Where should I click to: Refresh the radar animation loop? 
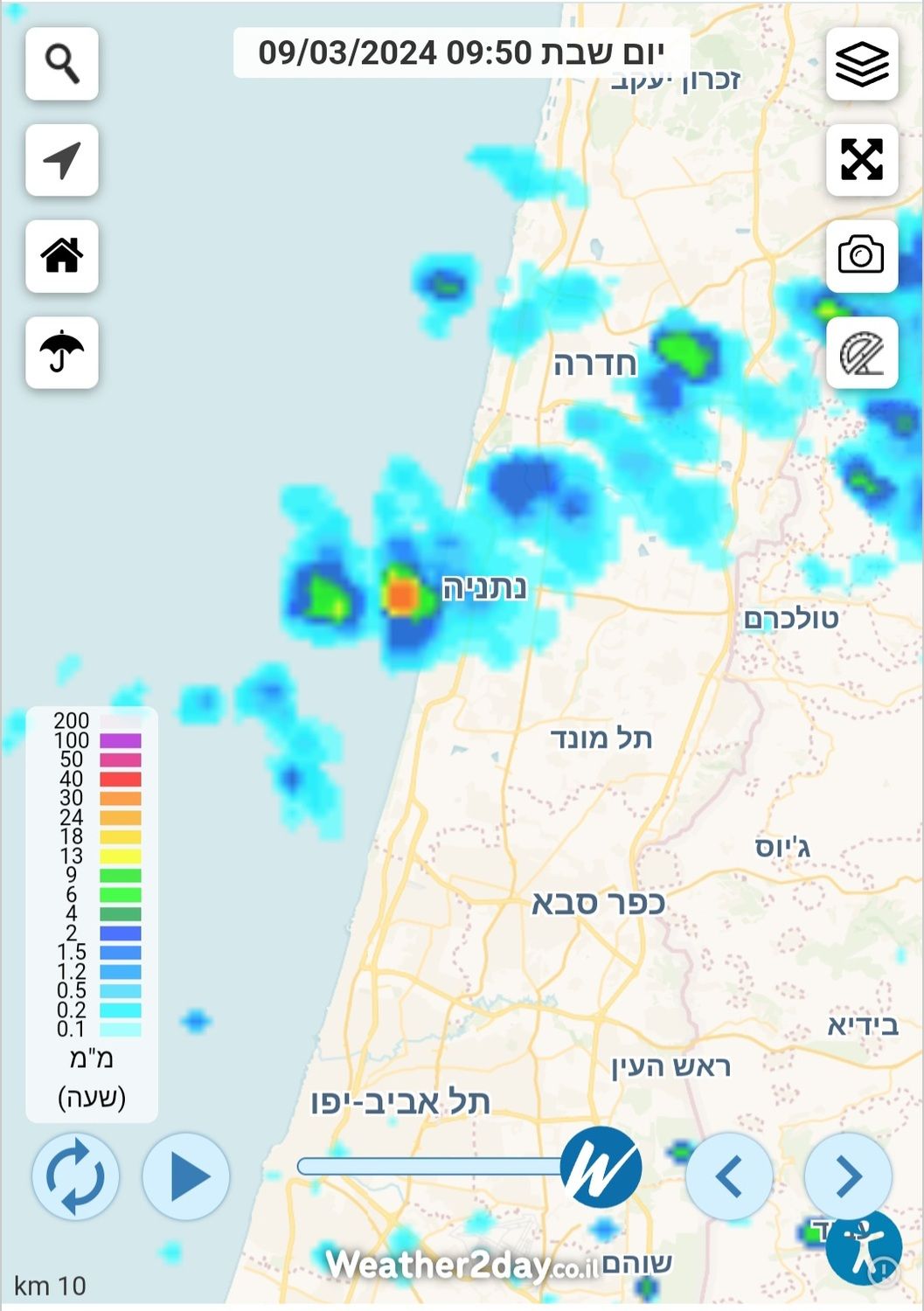pyautogui.click(x=75, y=1176)
